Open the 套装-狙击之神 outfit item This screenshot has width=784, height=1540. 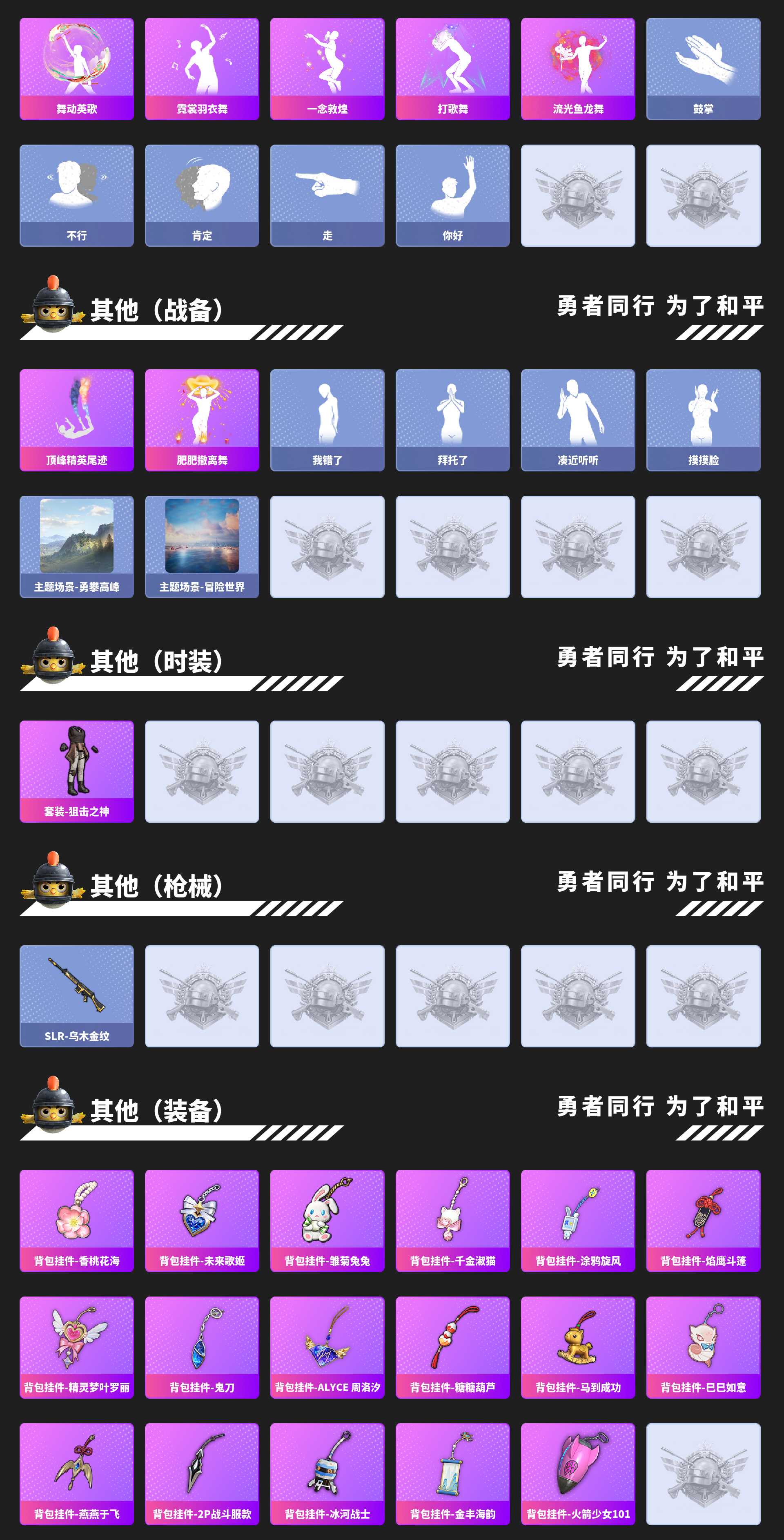76,771
